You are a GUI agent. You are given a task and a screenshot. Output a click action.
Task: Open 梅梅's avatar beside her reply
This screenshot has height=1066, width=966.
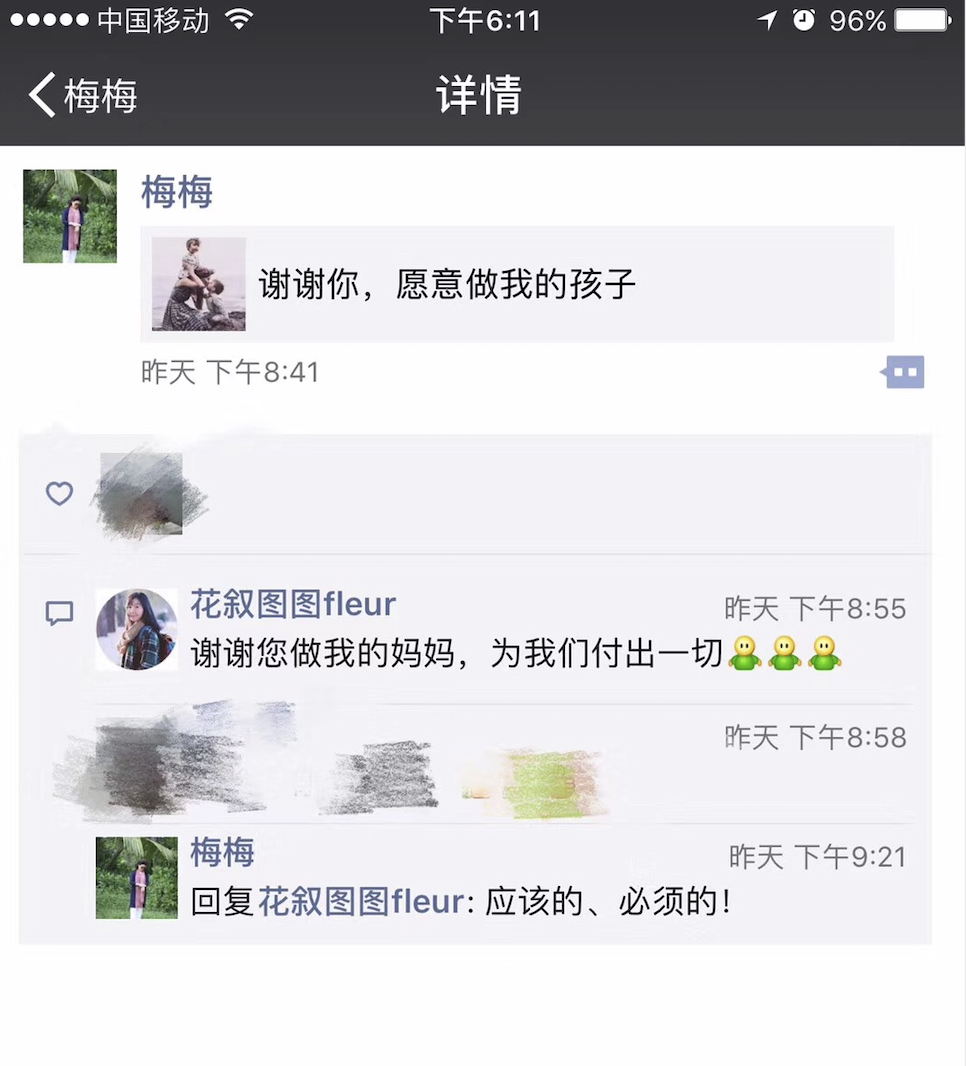[x=136, y=878]
